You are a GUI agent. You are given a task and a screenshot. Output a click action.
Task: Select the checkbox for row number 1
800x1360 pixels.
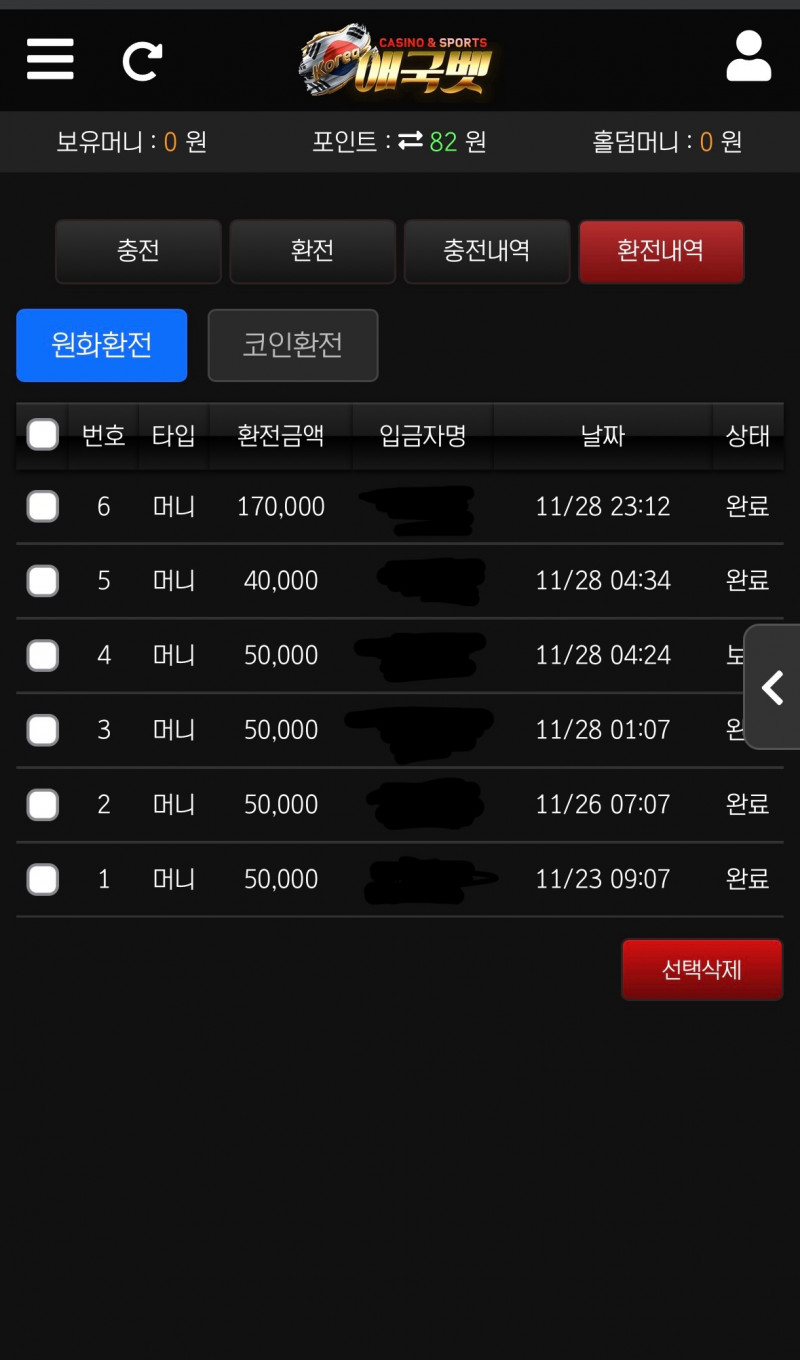tap(42, 879)
